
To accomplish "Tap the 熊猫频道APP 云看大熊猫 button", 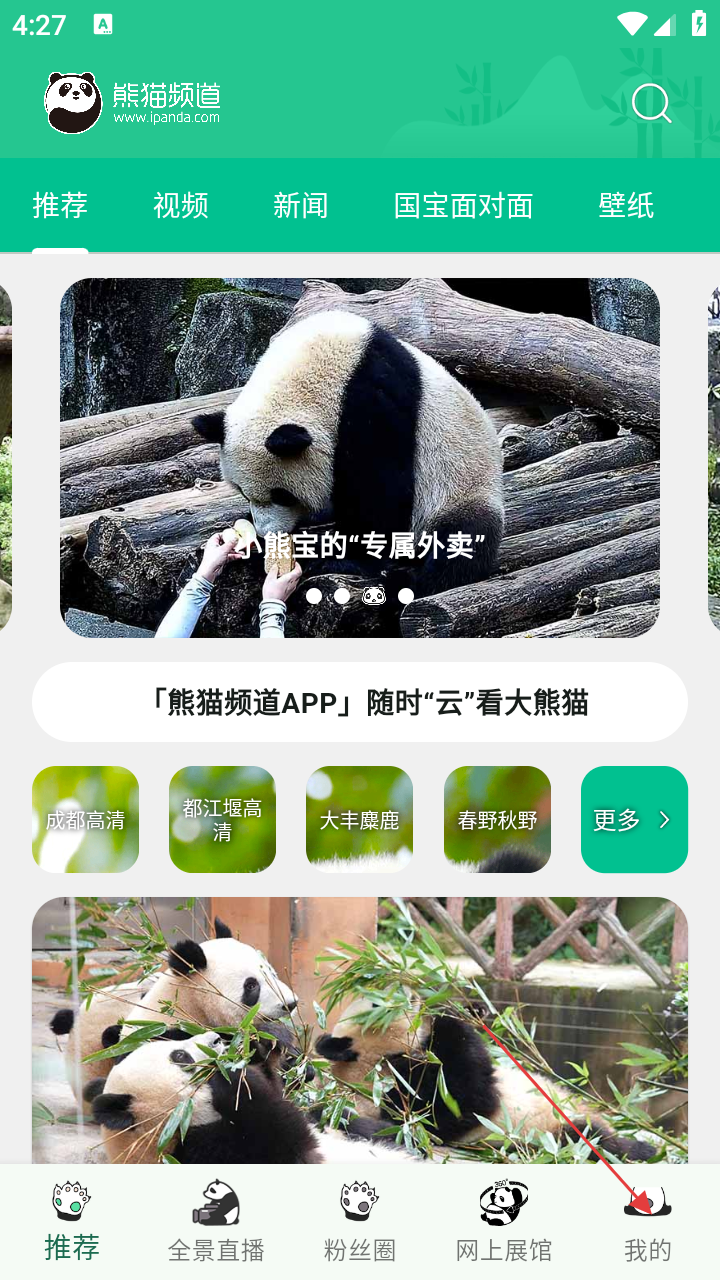I will (x=360, y=702).
